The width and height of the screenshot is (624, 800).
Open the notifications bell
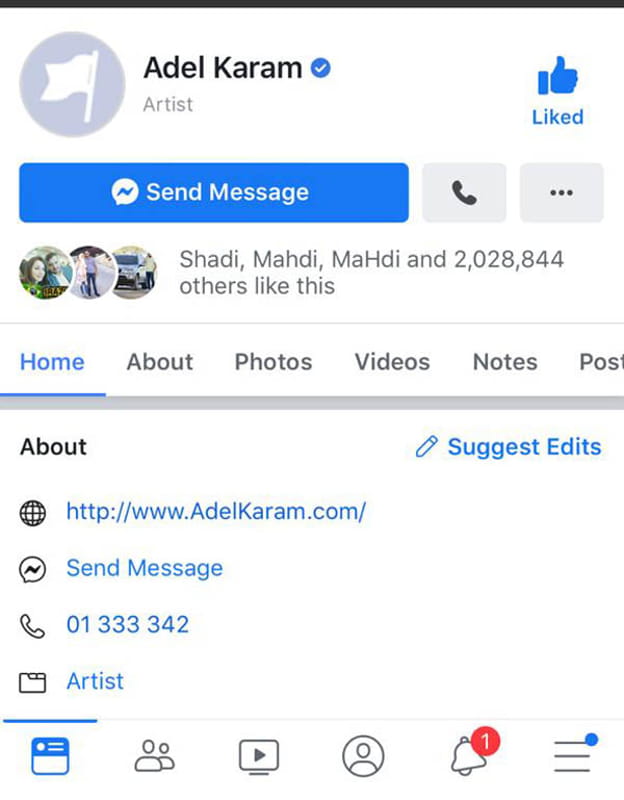click(x=469, y=757)
